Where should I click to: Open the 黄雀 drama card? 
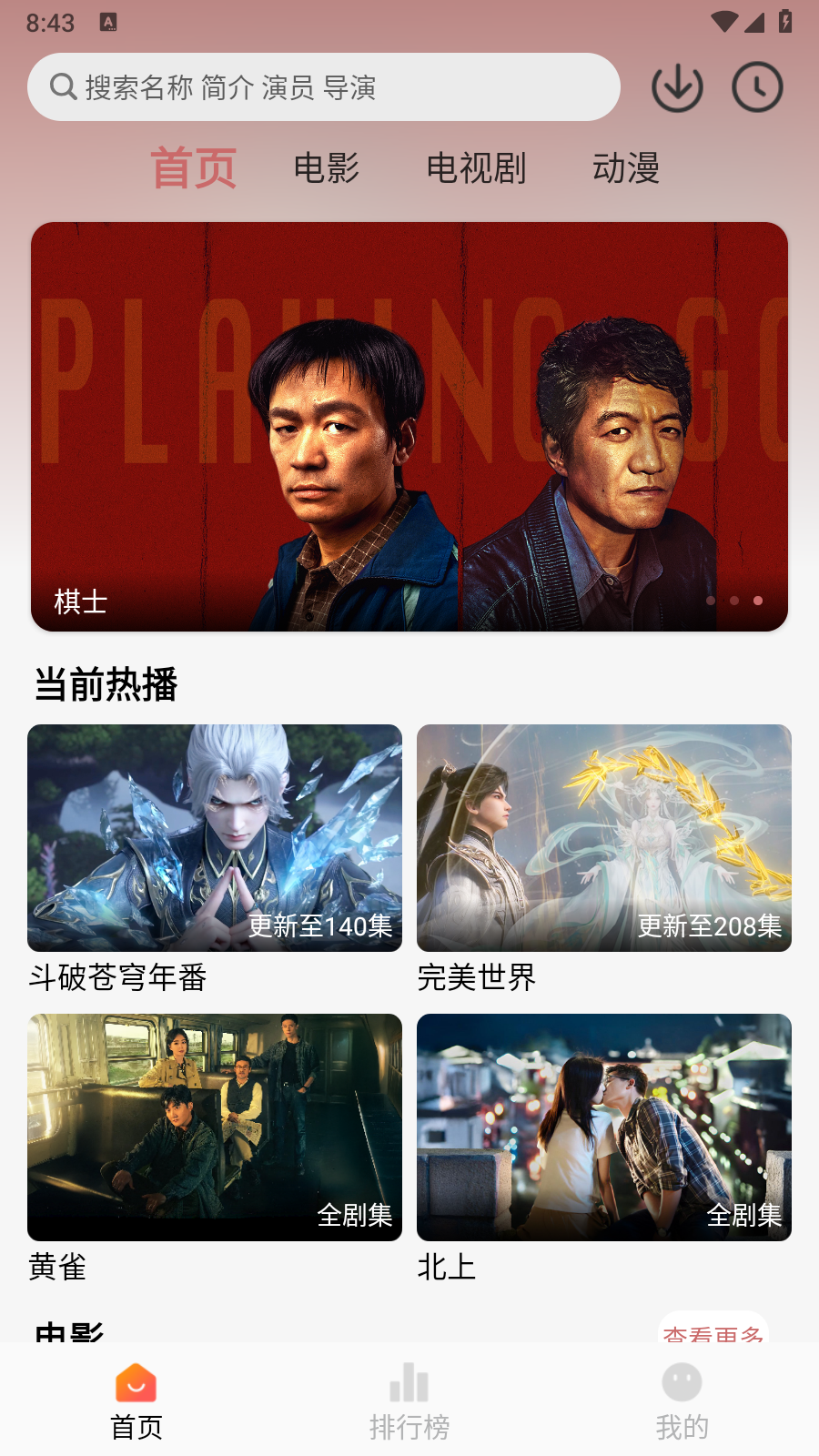tap(215, 1148)
